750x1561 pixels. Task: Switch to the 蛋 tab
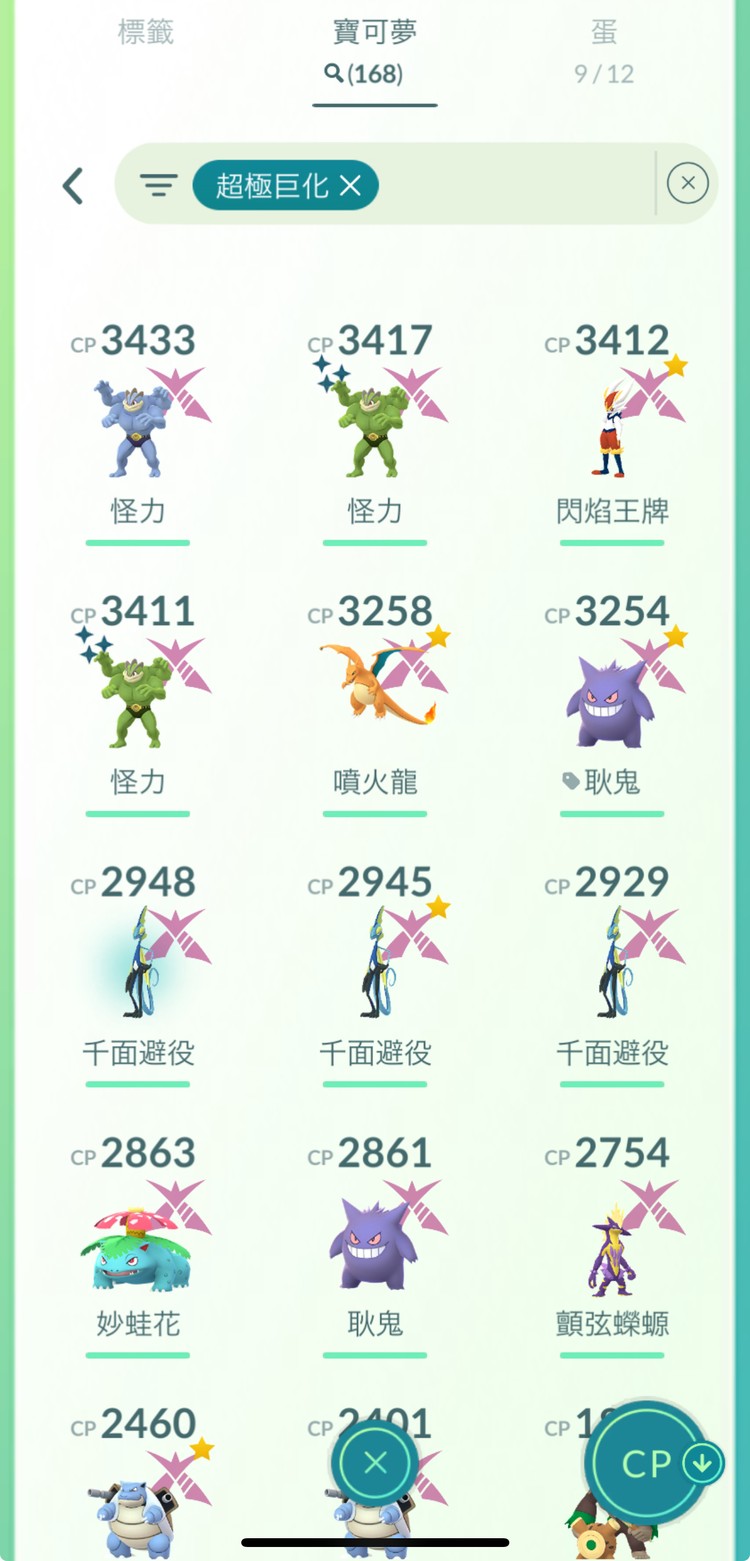(x=604, y=32)
